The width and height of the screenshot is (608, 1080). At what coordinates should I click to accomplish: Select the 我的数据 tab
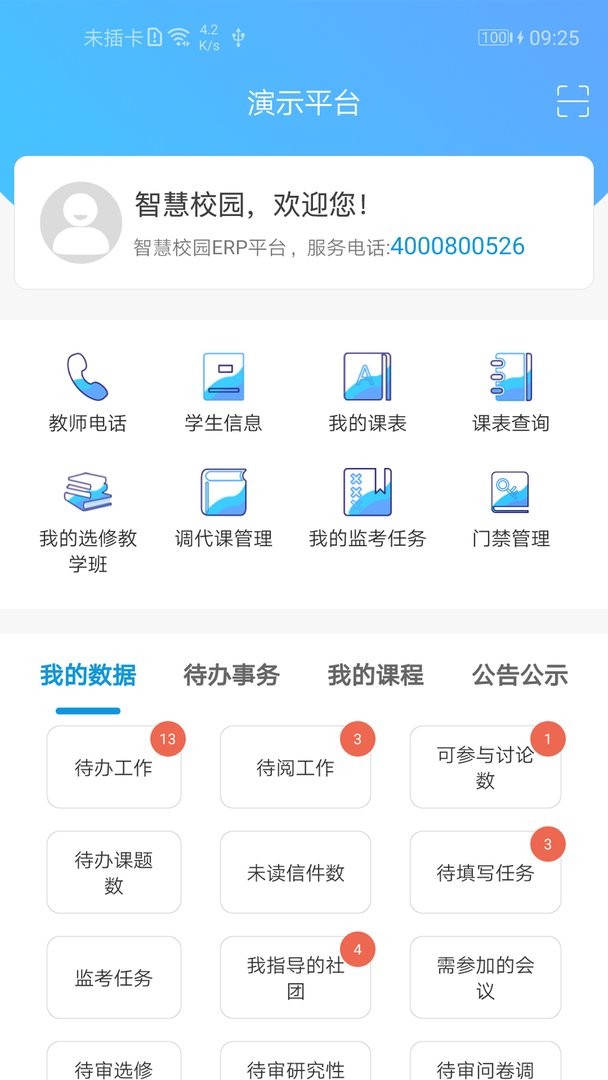88,676
